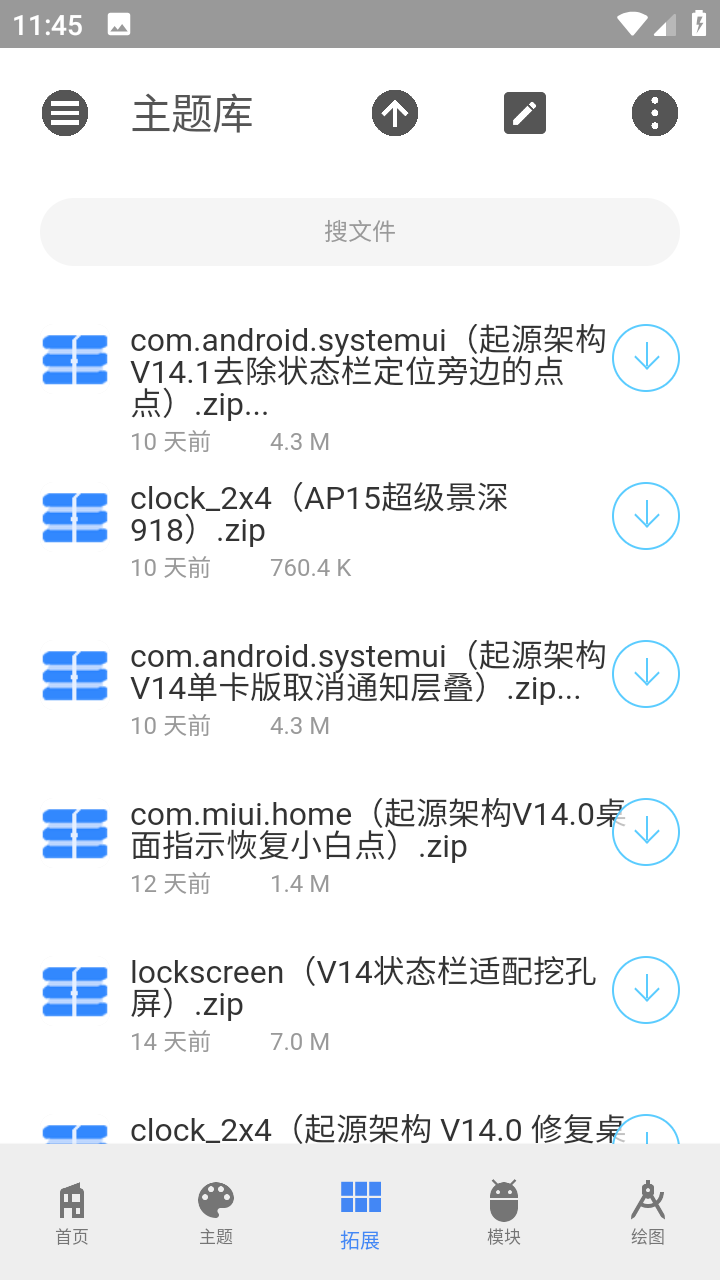Download lockscreen V14状态栏适配挖孔屏 zip
Viewport: 720px width, 1280px height.
click(646, 990)
